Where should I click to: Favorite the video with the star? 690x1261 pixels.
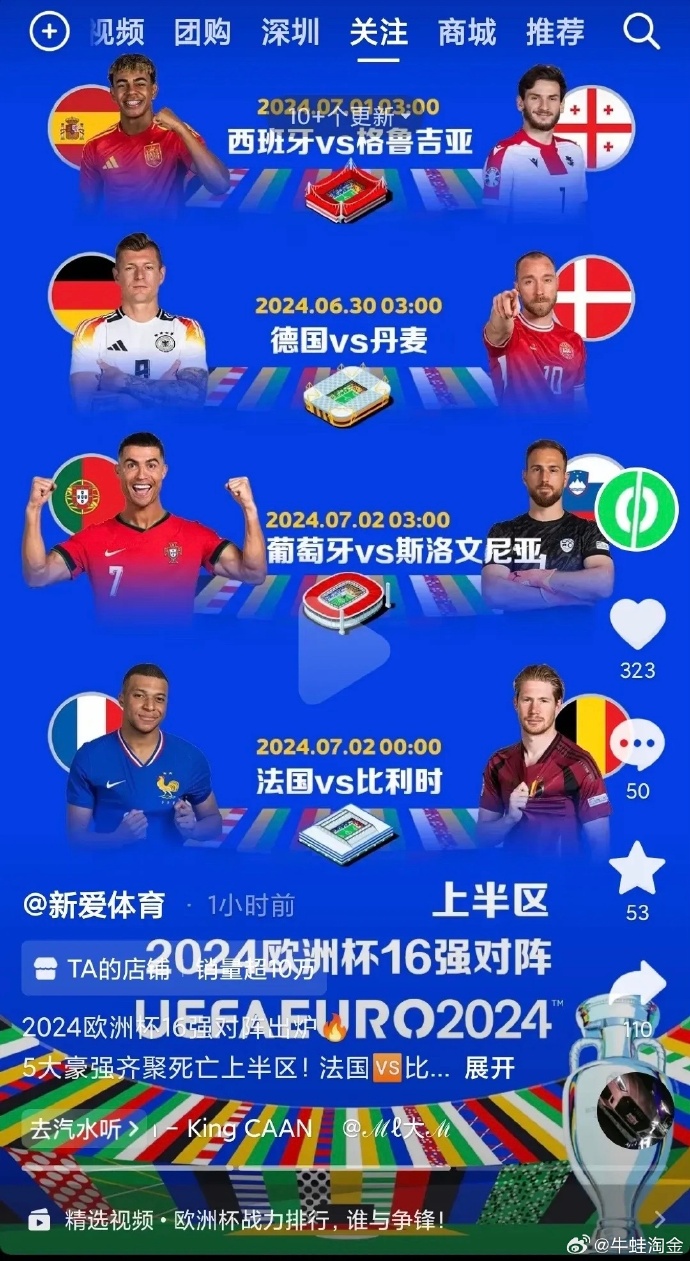pos(637,869)
